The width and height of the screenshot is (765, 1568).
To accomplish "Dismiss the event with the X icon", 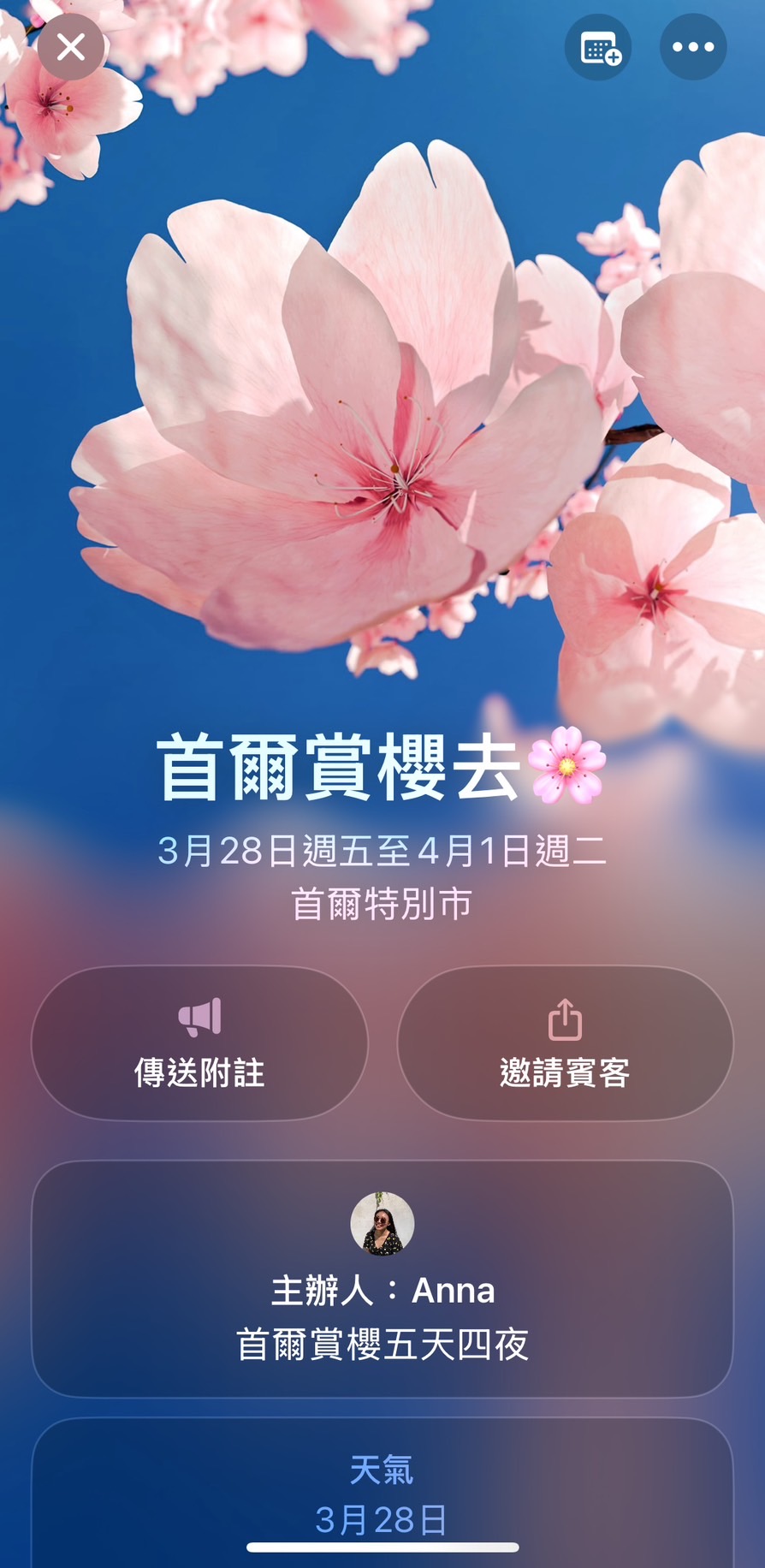I will tap(71, 47).
